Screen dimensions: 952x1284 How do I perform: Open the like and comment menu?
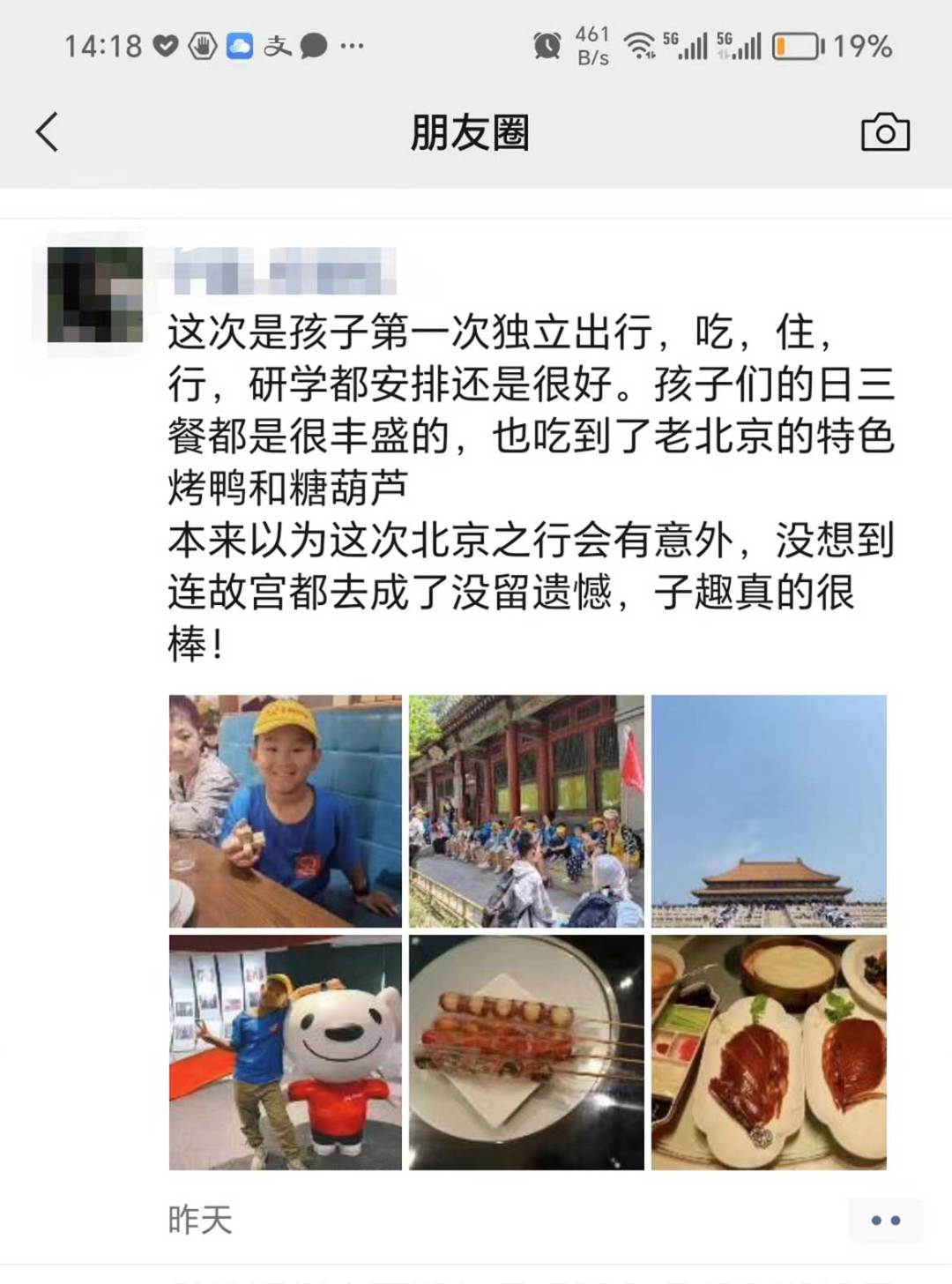click(885, 1221)
